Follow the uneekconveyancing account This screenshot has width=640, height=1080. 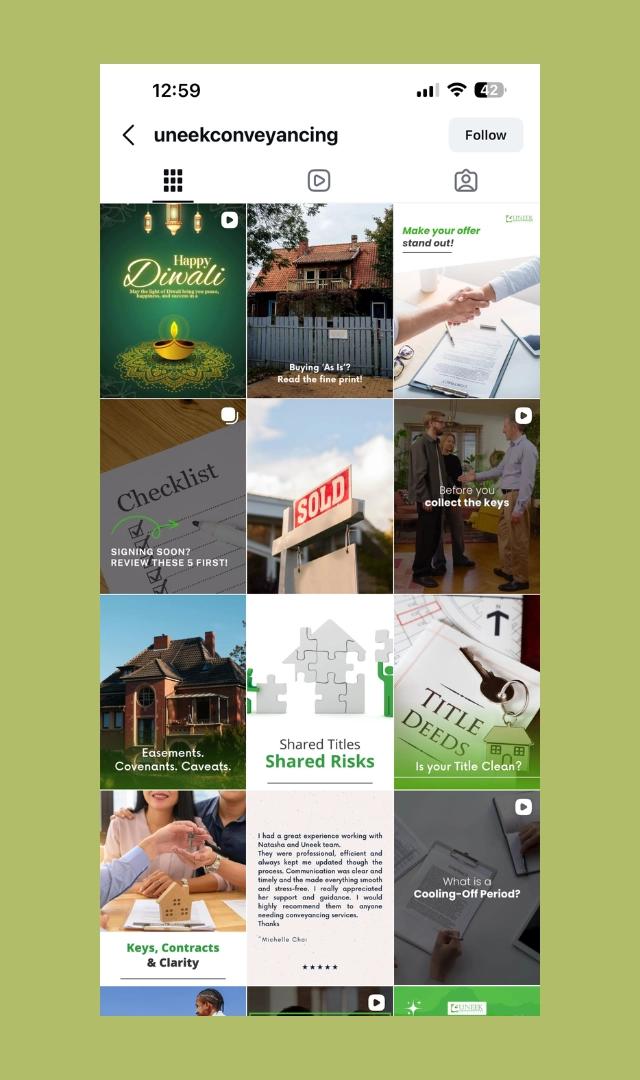[x=485, y=135]
